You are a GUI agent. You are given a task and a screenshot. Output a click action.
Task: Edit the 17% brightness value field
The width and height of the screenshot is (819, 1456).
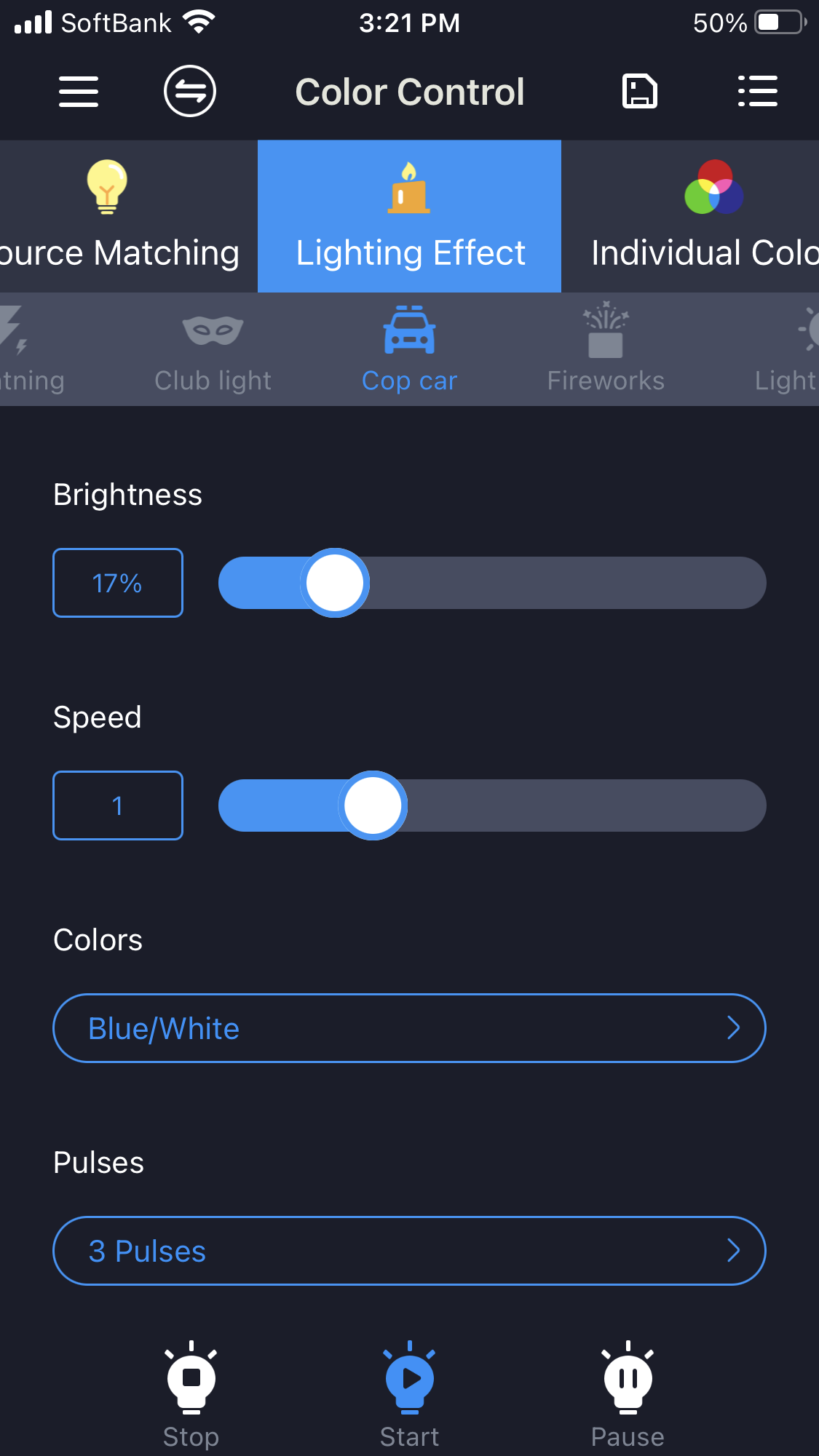(x=118, y=583)
